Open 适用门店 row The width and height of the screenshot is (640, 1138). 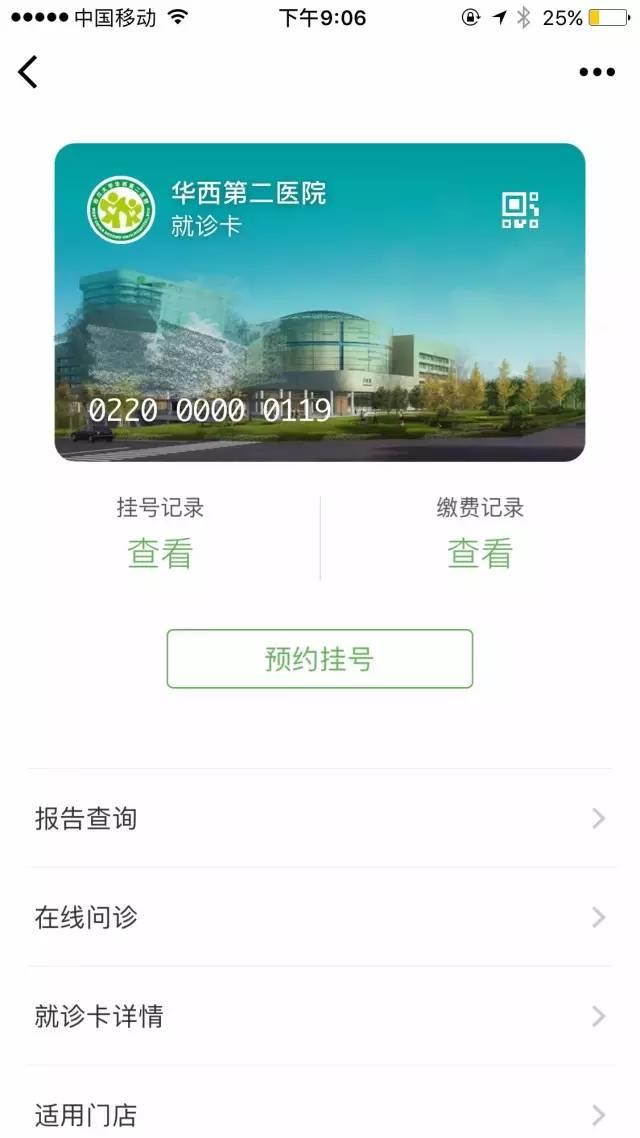[320, 1112]
